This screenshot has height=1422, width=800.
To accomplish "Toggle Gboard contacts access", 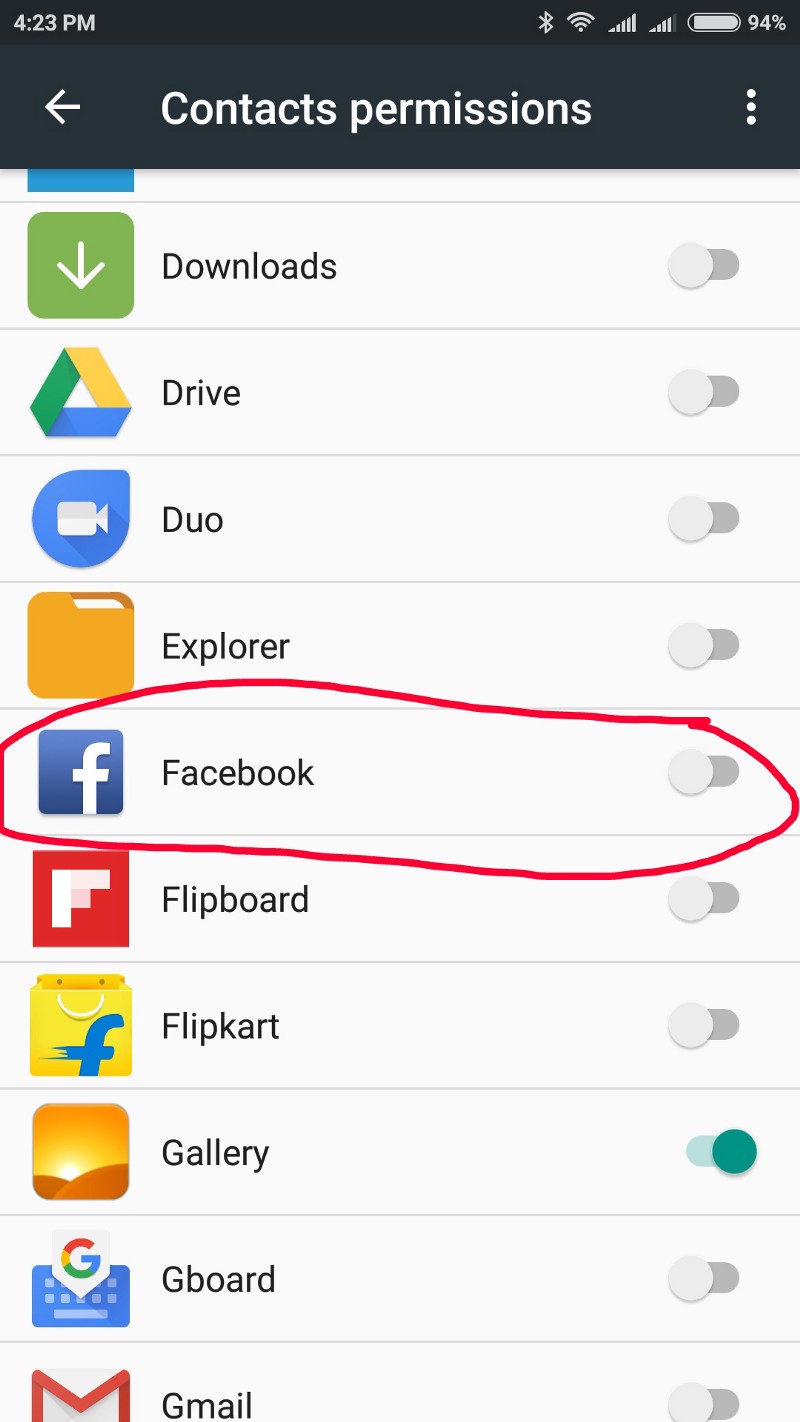I will tap(704, 1279).
